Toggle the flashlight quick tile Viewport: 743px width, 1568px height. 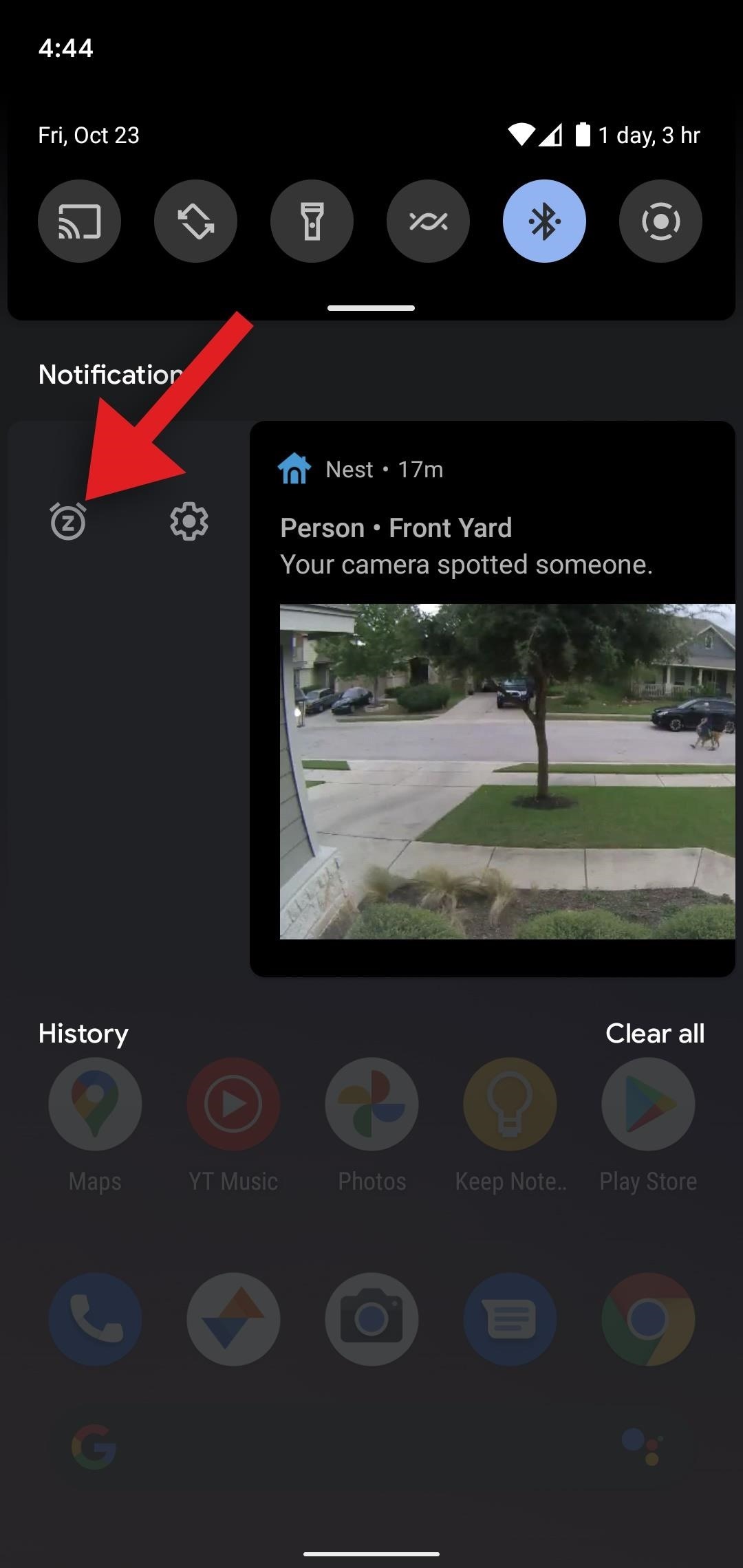(x=312, y=221)
